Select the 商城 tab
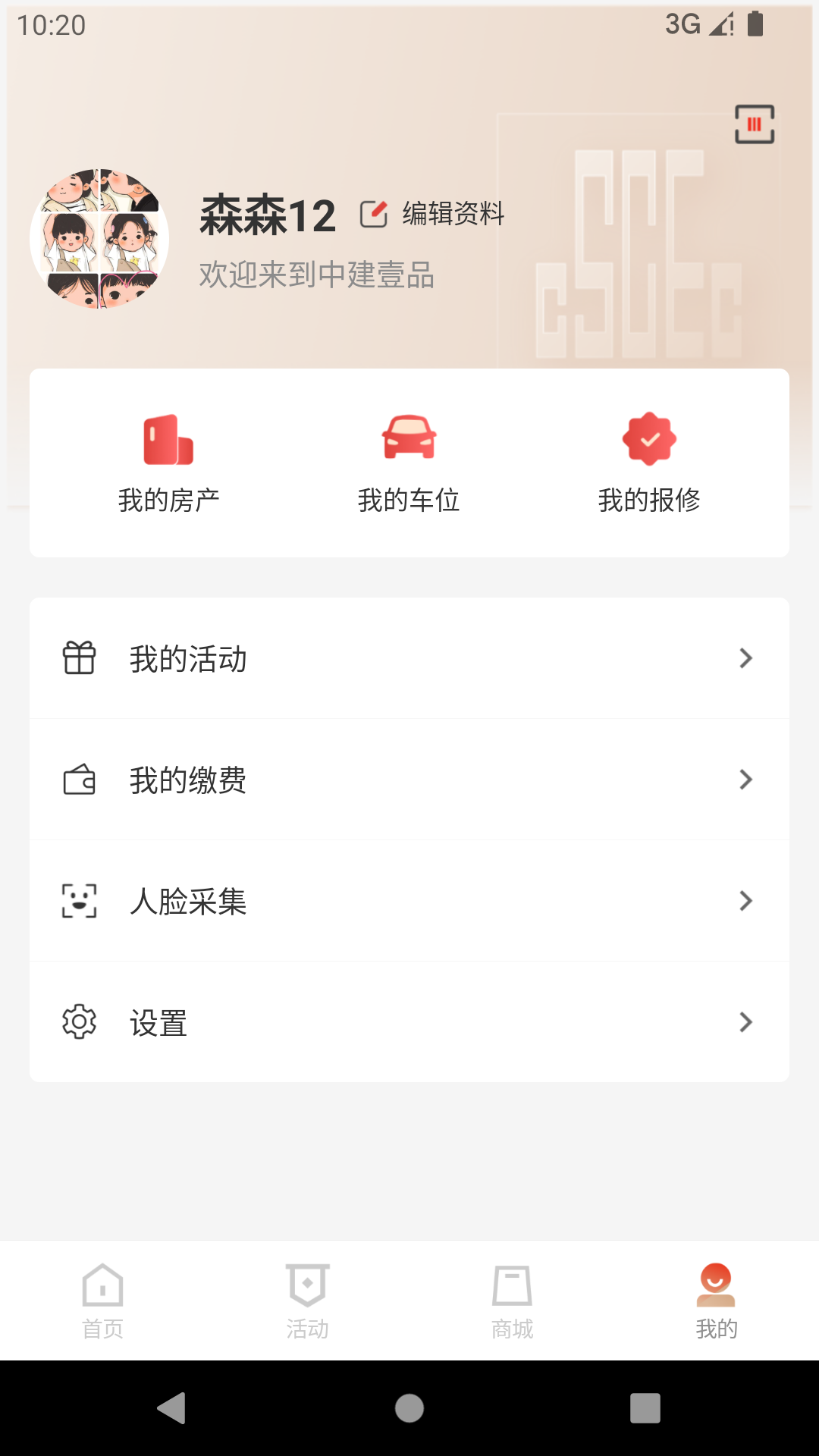This screenshot has width=819, height=1456. click(x=512, y=1300)
